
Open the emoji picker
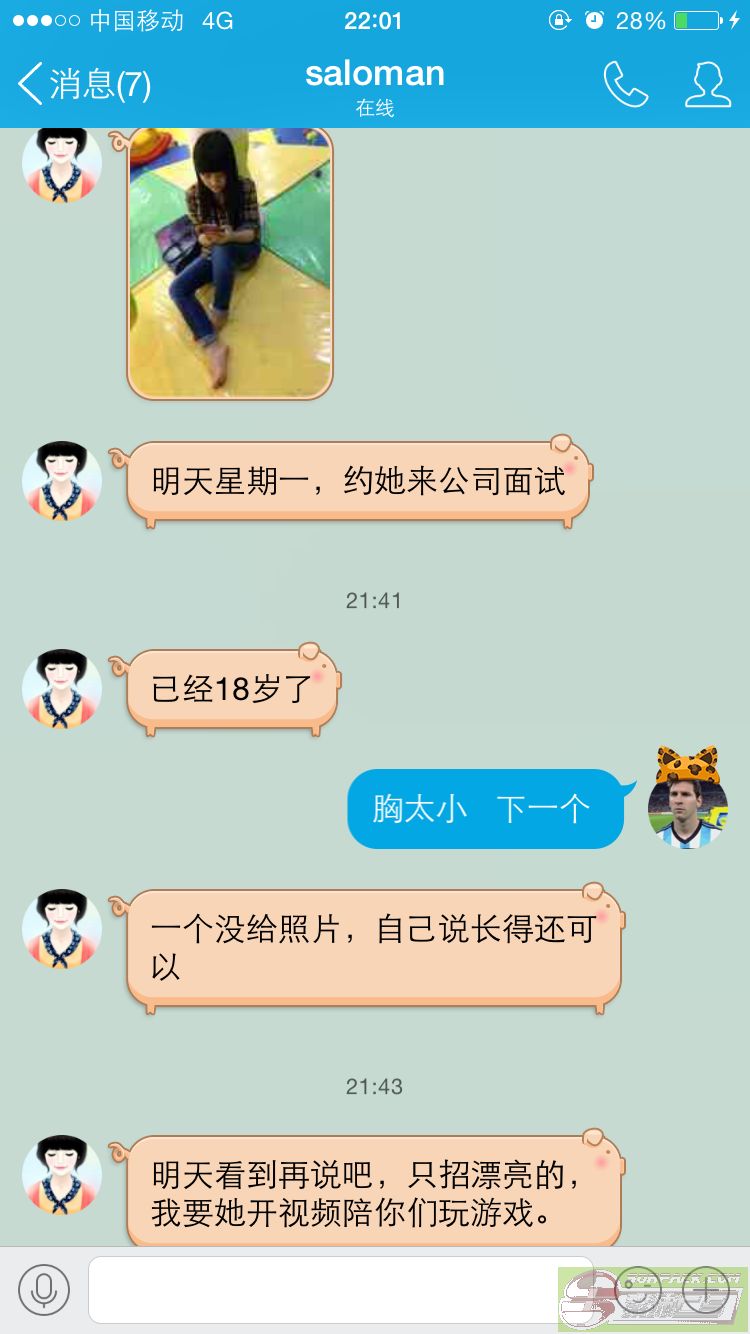tap(638, 1290)
